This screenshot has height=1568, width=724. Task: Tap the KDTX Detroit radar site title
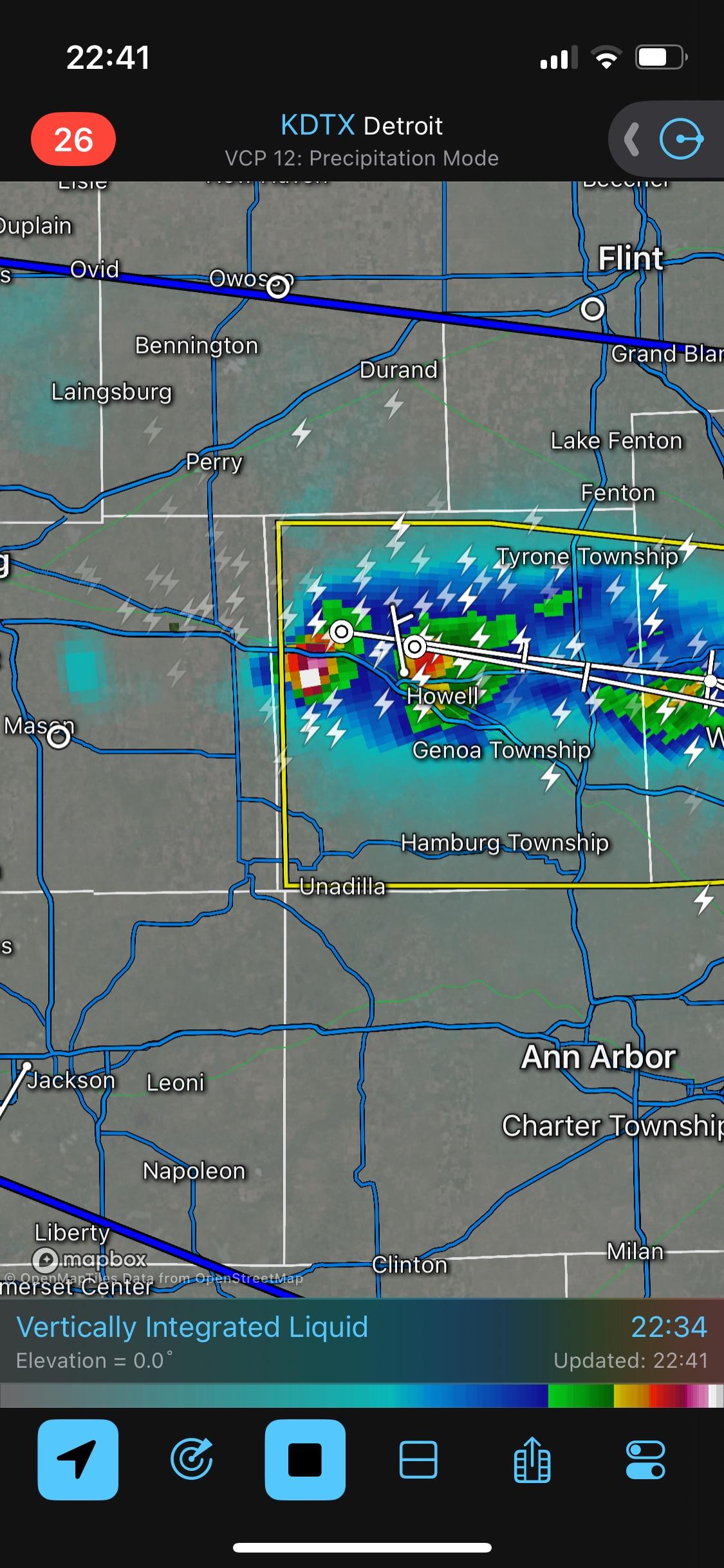point(362,126)
